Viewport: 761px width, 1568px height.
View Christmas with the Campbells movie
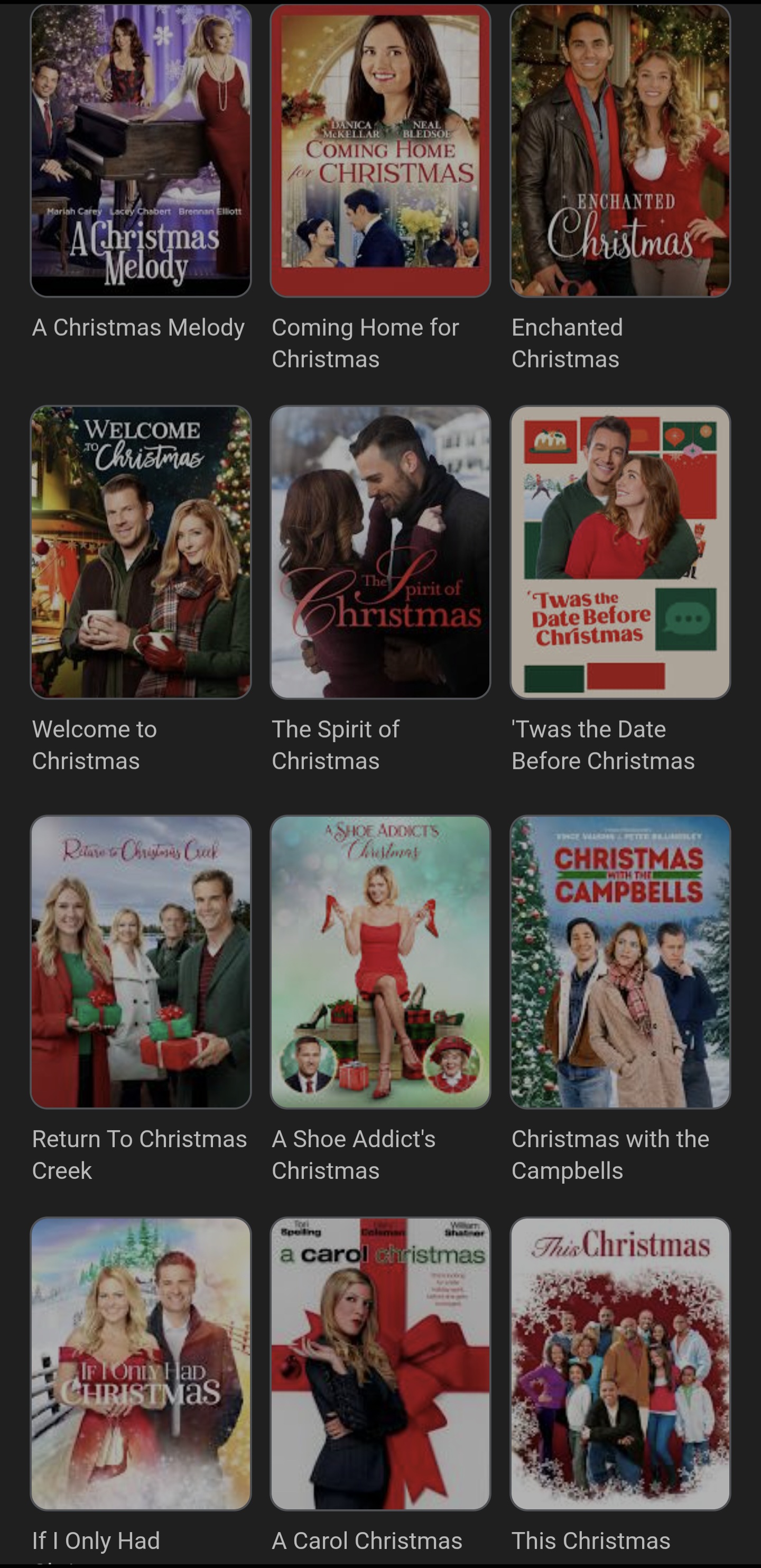620,962
